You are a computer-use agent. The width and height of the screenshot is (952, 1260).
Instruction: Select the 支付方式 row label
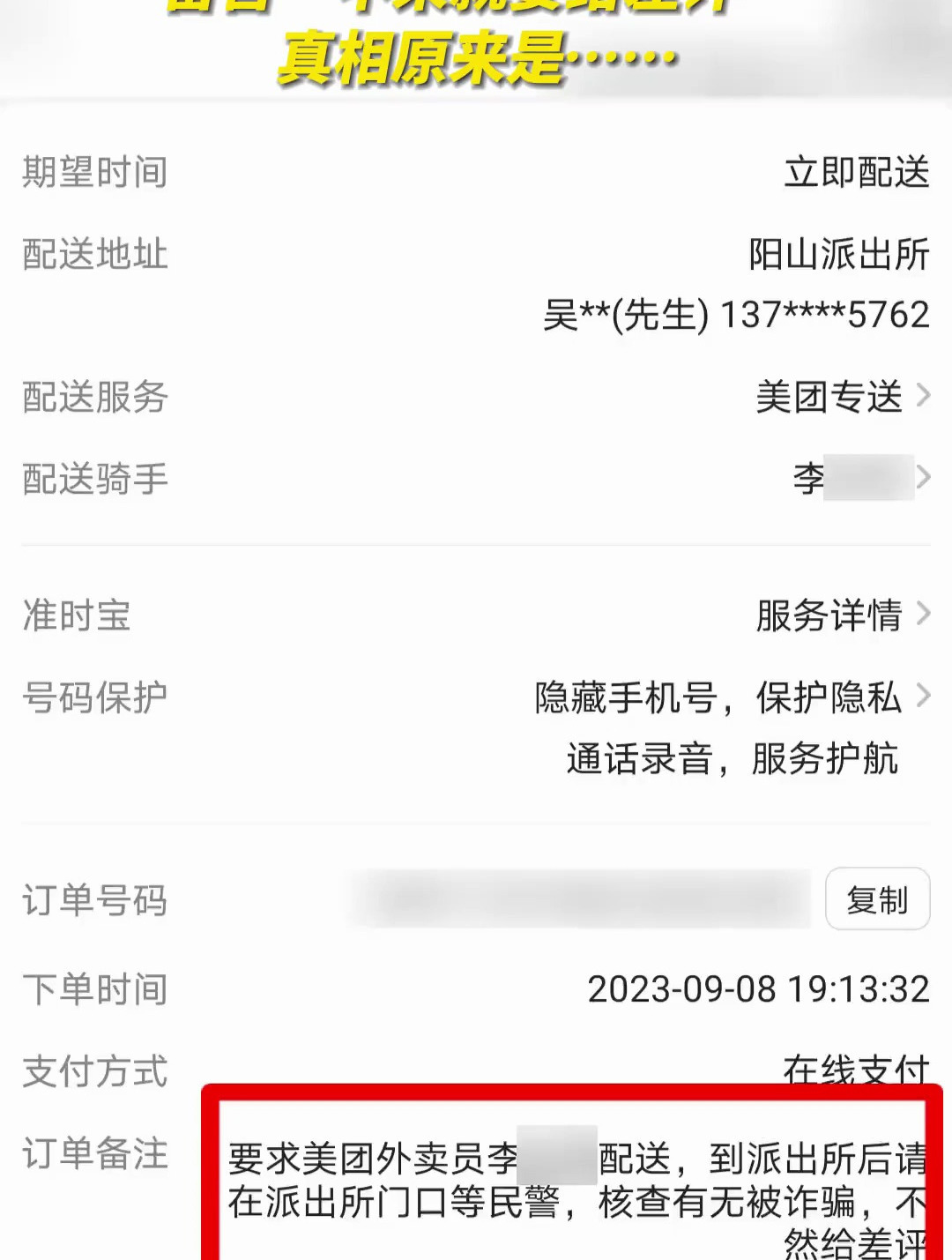point(93,1072)
